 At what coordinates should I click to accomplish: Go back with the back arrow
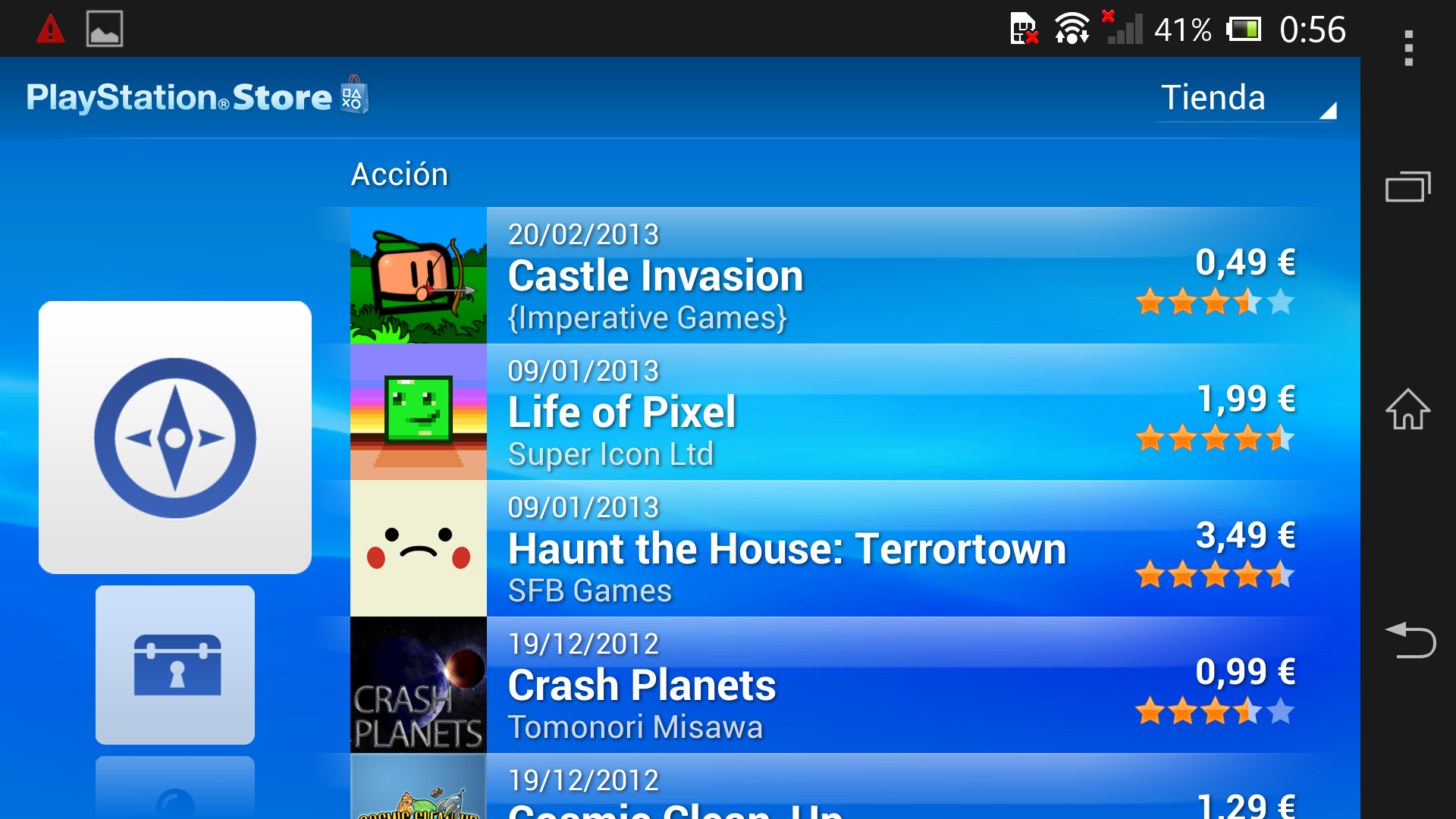click(1410, 640)
